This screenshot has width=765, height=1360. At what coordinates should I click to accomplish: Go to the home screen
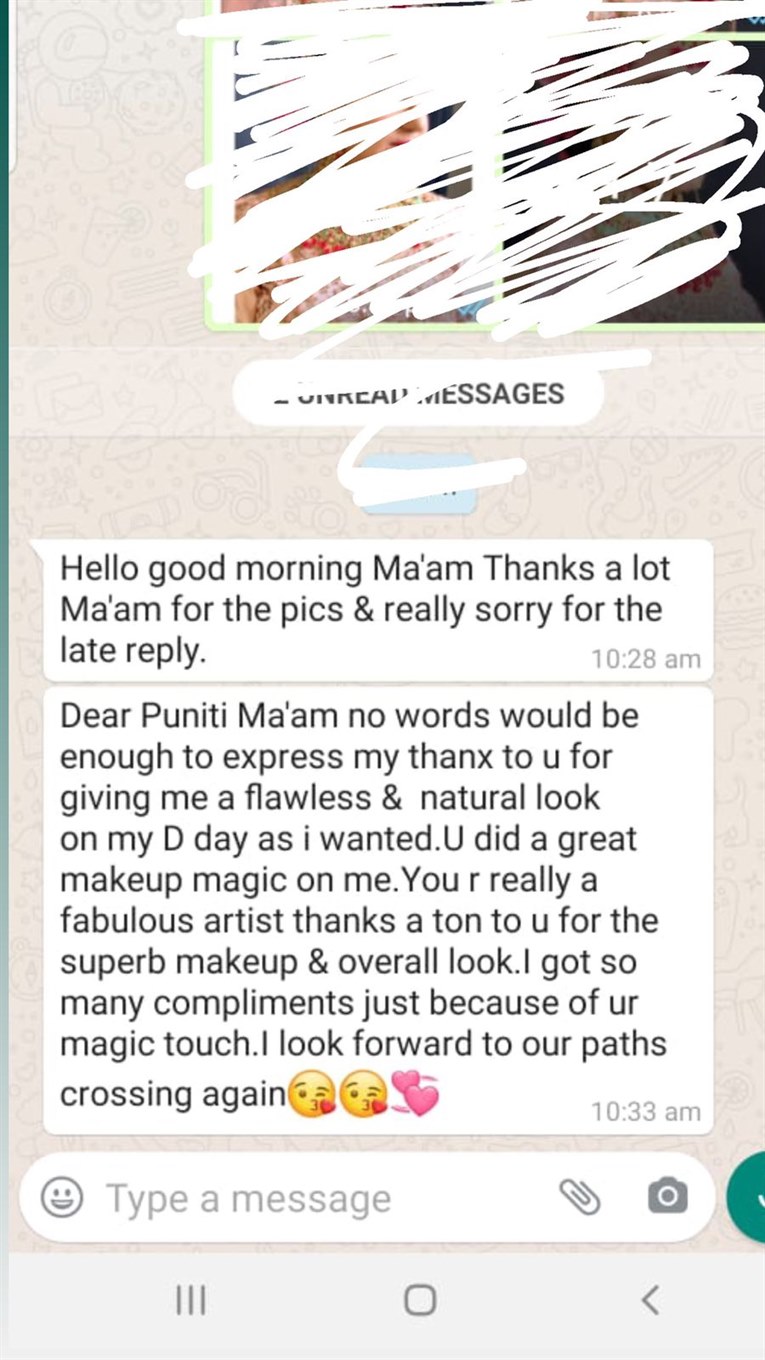[x=420, y=1300]
